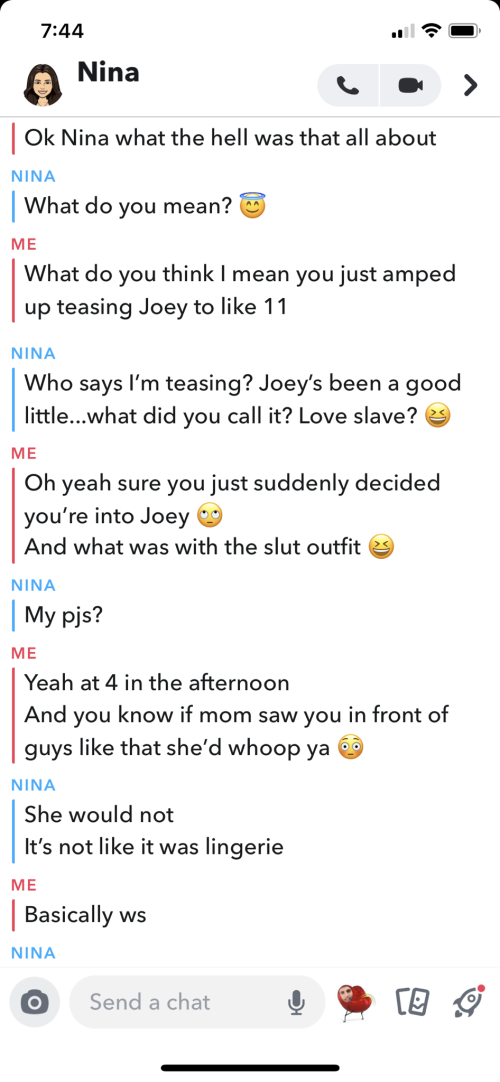Tap the microphone for a voice note

click(297, 1002)
